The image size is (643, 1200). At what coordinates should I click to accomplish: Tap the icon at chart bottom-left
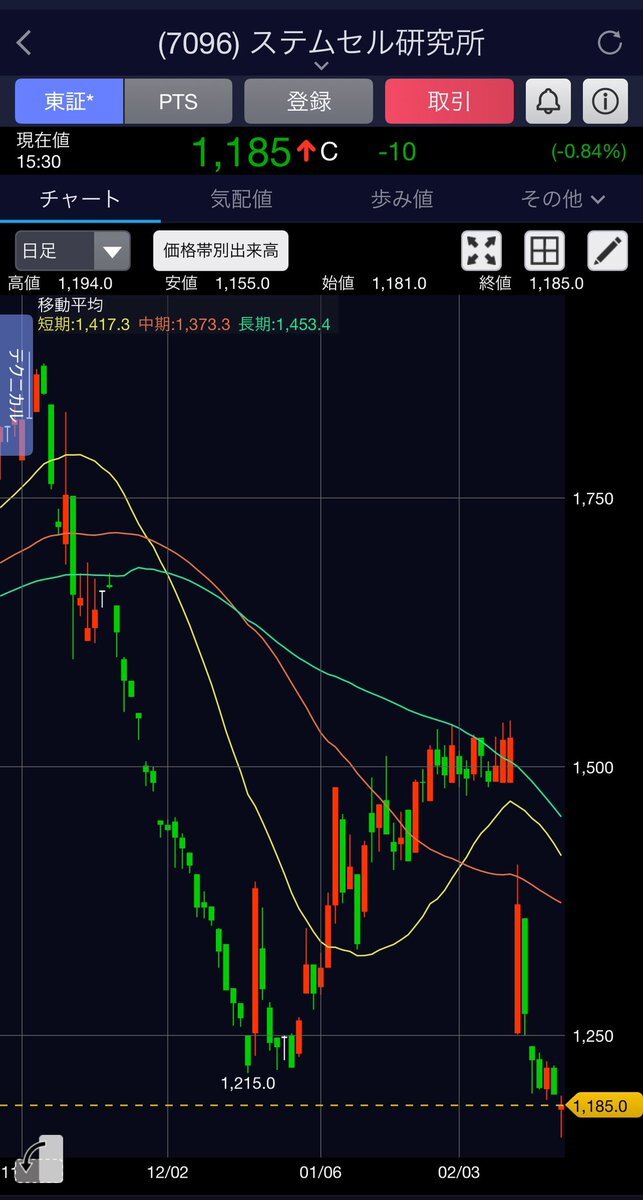pyautogui.click(x=38, y=1160)
